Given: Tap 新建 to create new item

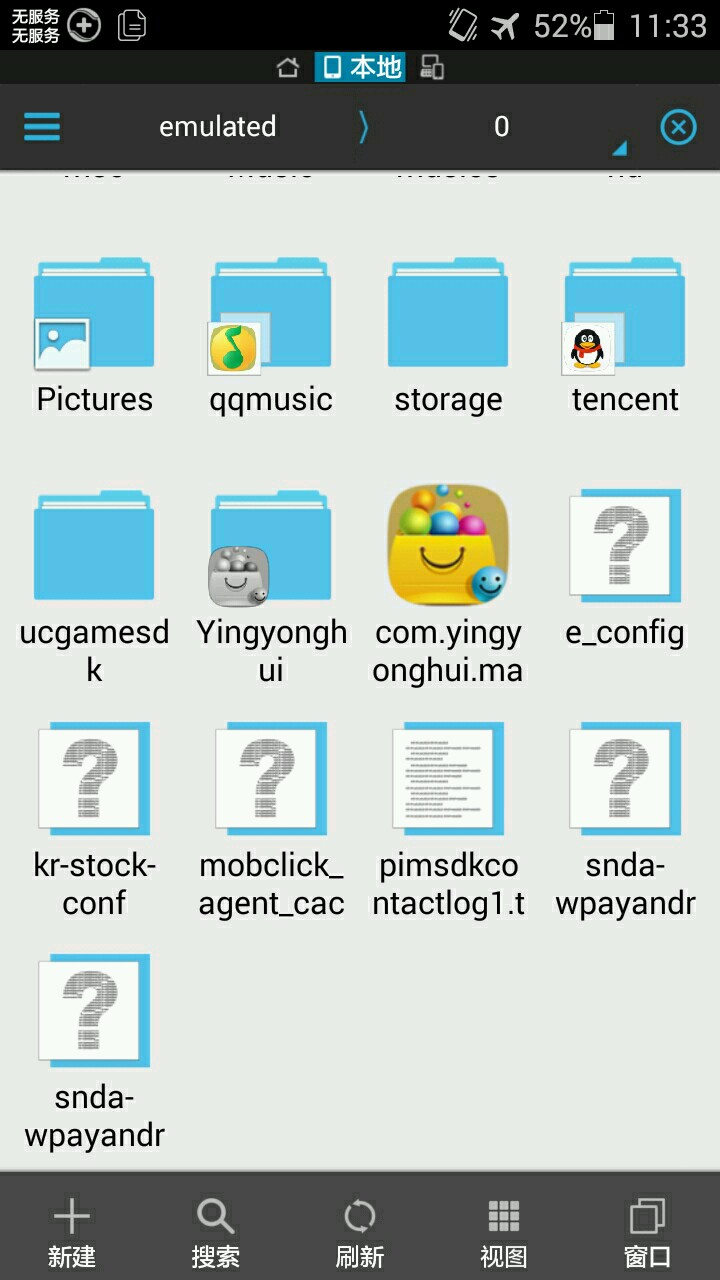Looking at the screenshot, I should [x=72, y=1232].
